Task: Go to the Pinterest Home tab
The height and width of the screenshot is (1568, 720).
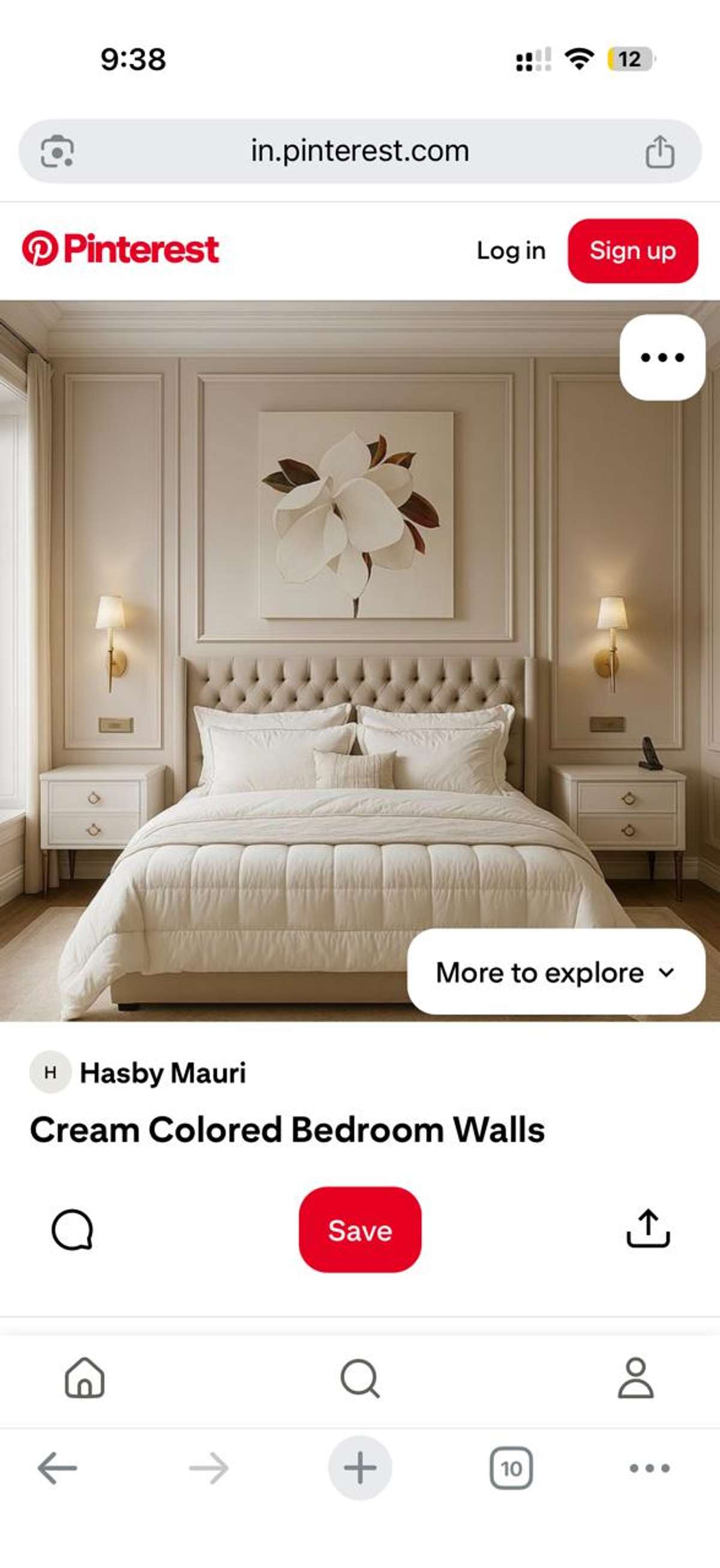Action: coord(85,1378)
